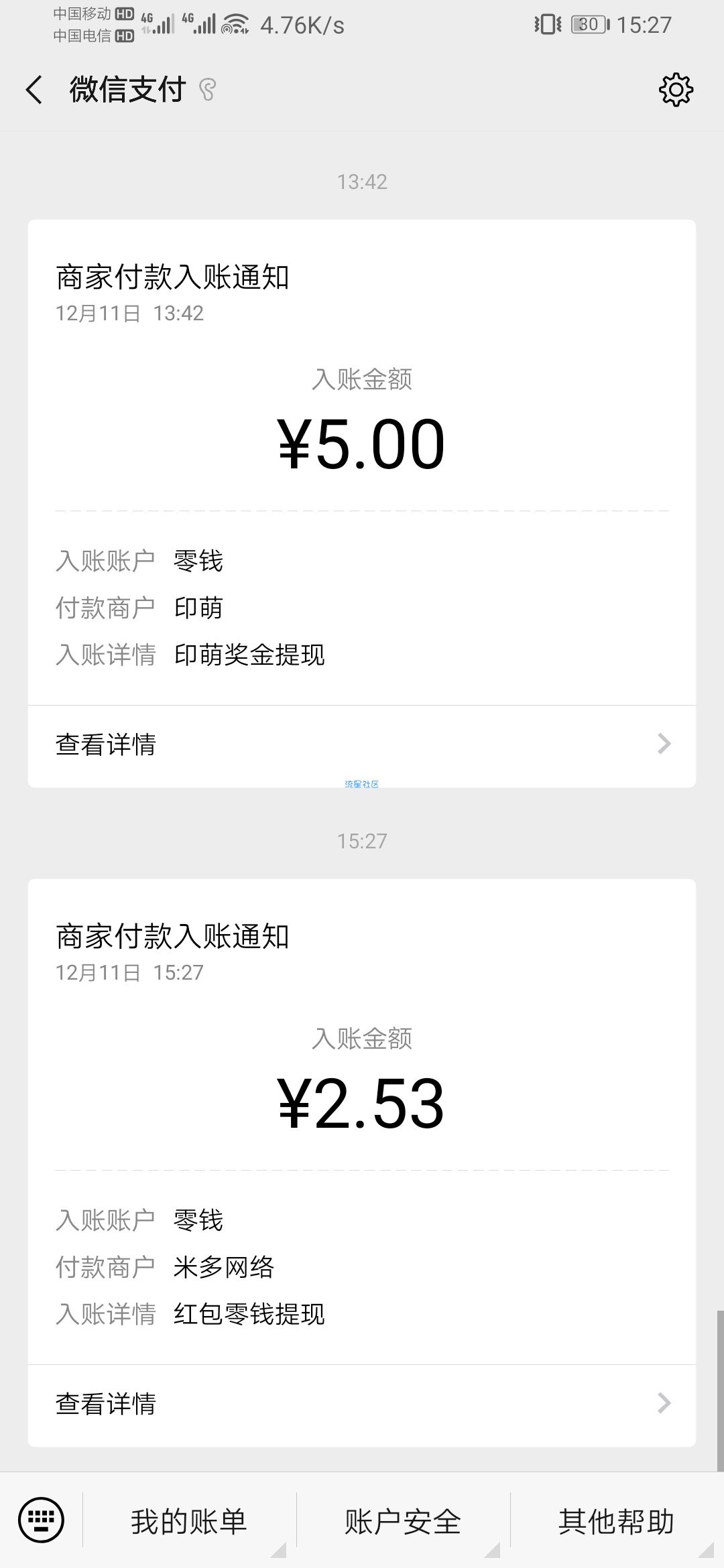Image resolution: width=724 pixels, height=1568 pixels.
Task: Open the settings gear icon
Action: tap(676, 90)
